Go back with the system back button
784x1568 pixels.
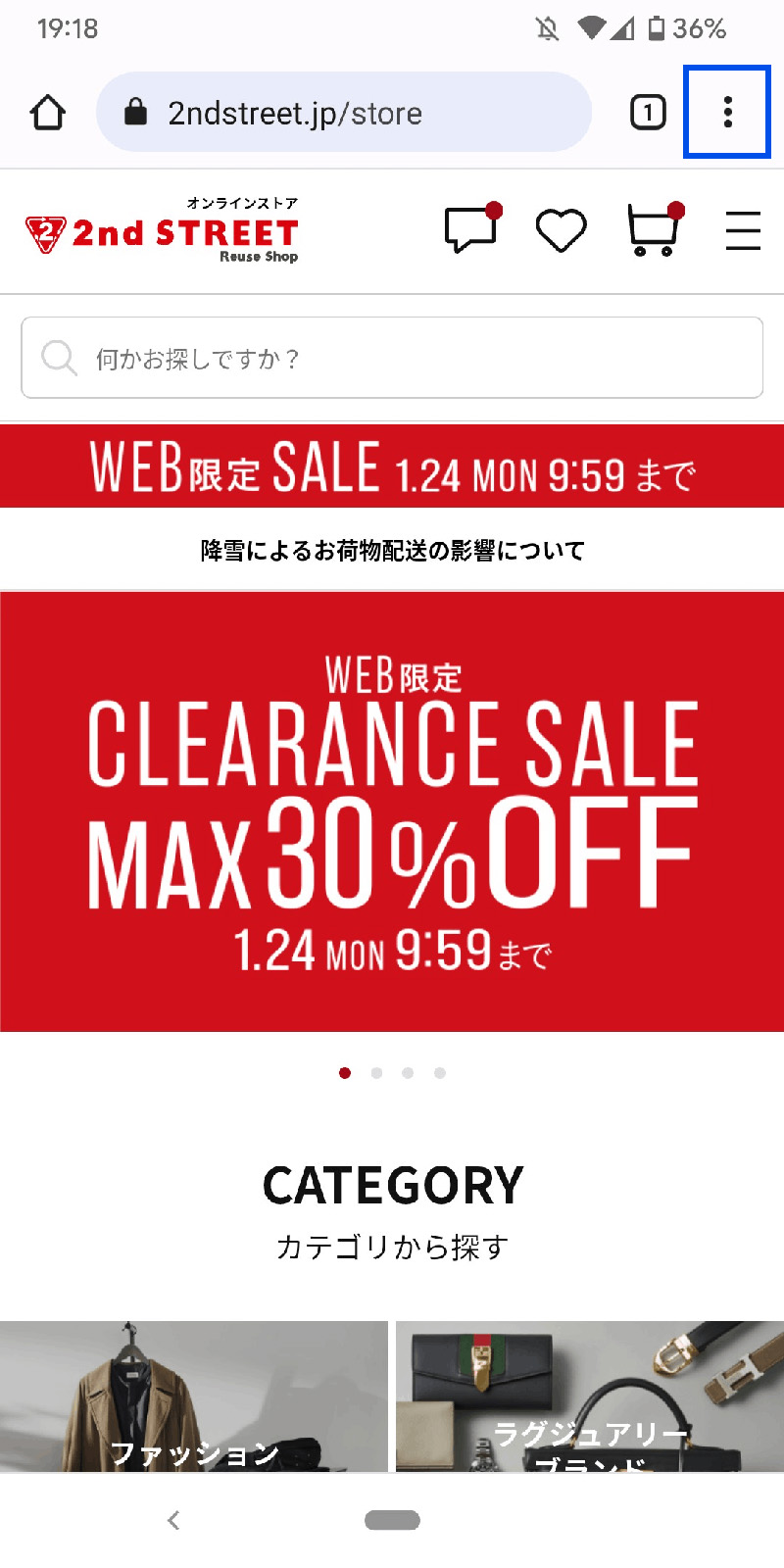[173, 1520]
